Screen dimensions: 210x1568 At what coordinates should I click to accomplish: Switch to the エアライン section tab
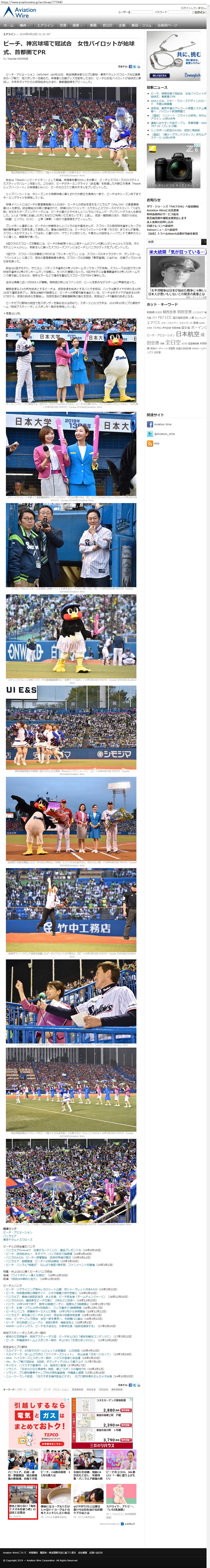46,26
